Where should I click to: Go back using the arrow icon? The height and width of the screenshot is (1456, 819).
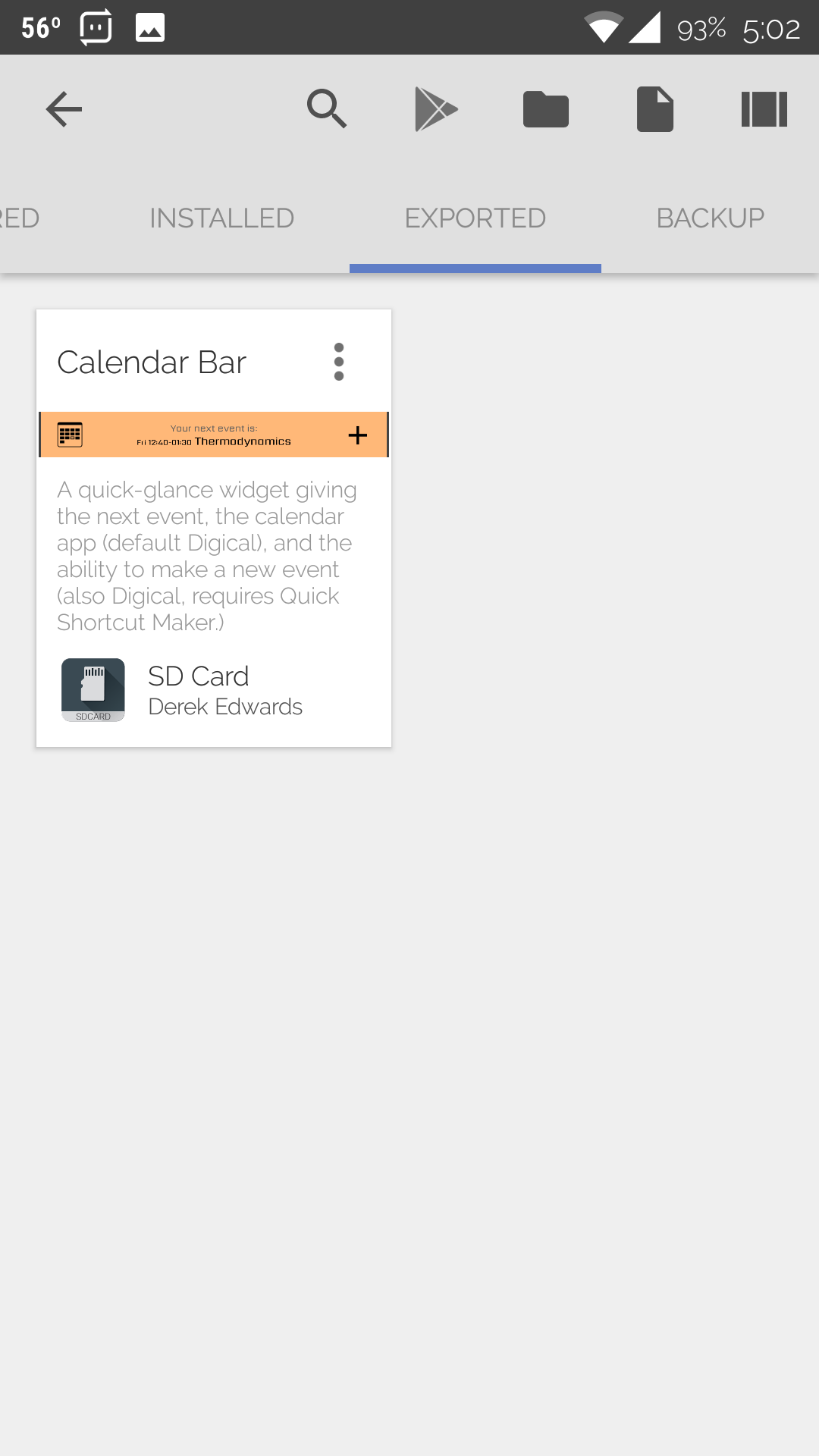coord(64,109)
